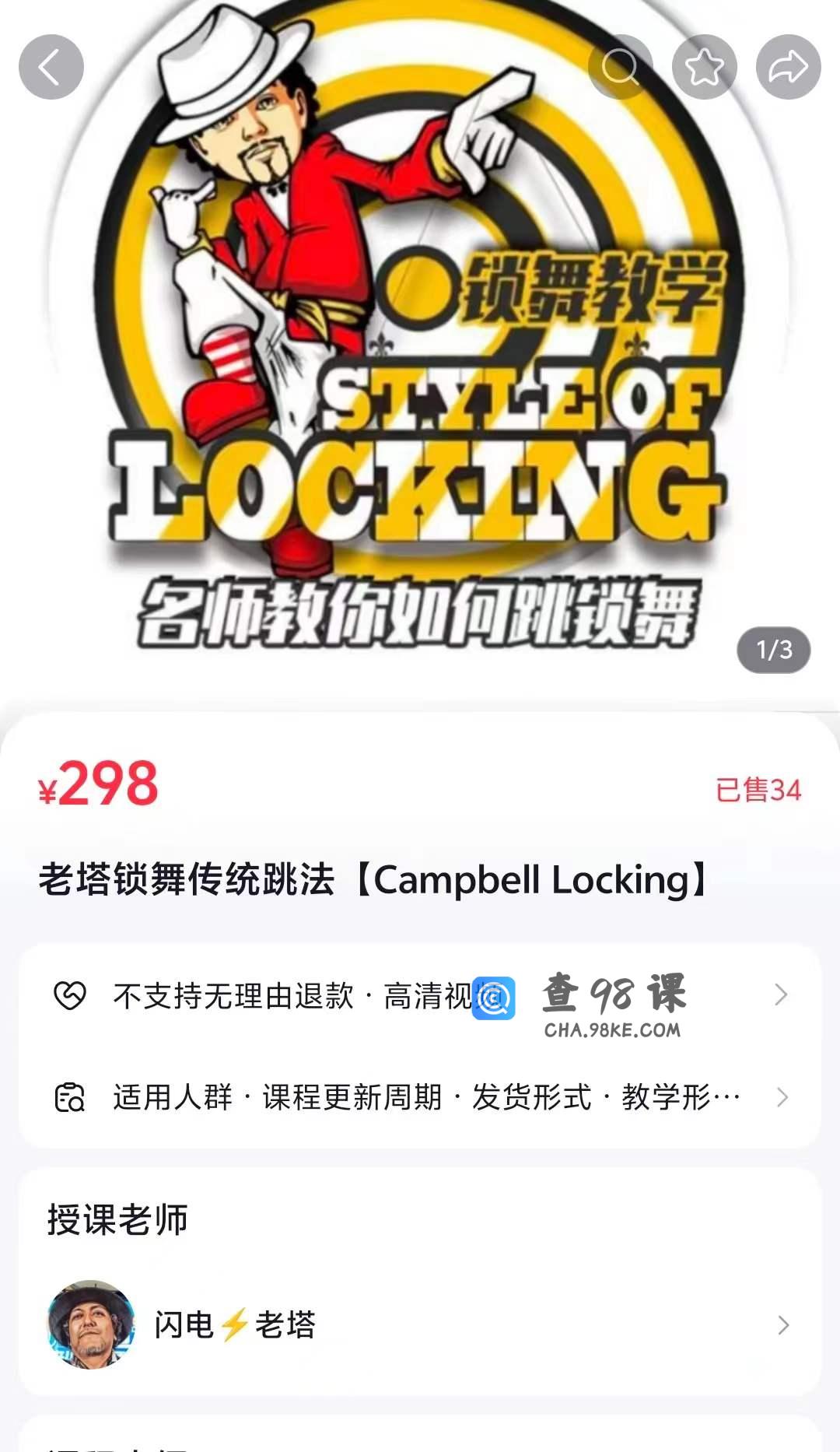Image resolution: width=840 pixels, height=1452 pixels.
Task: Open the search icon over the banner
Action: [620, 67]
